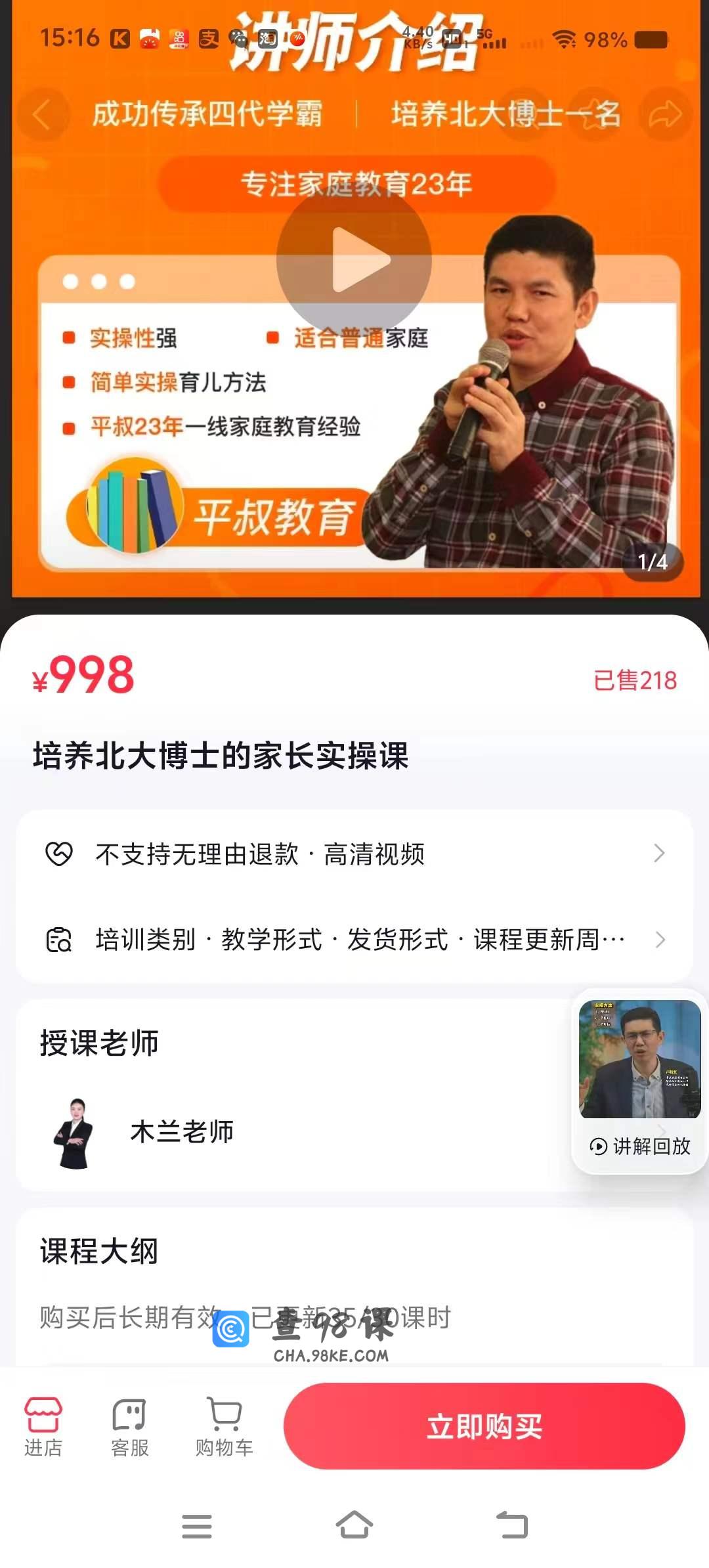Enter the shop via 进店
Image resolution: width=709 pixels, height=1568 pixels.
pyautogui.click(x=43, y=1426)
